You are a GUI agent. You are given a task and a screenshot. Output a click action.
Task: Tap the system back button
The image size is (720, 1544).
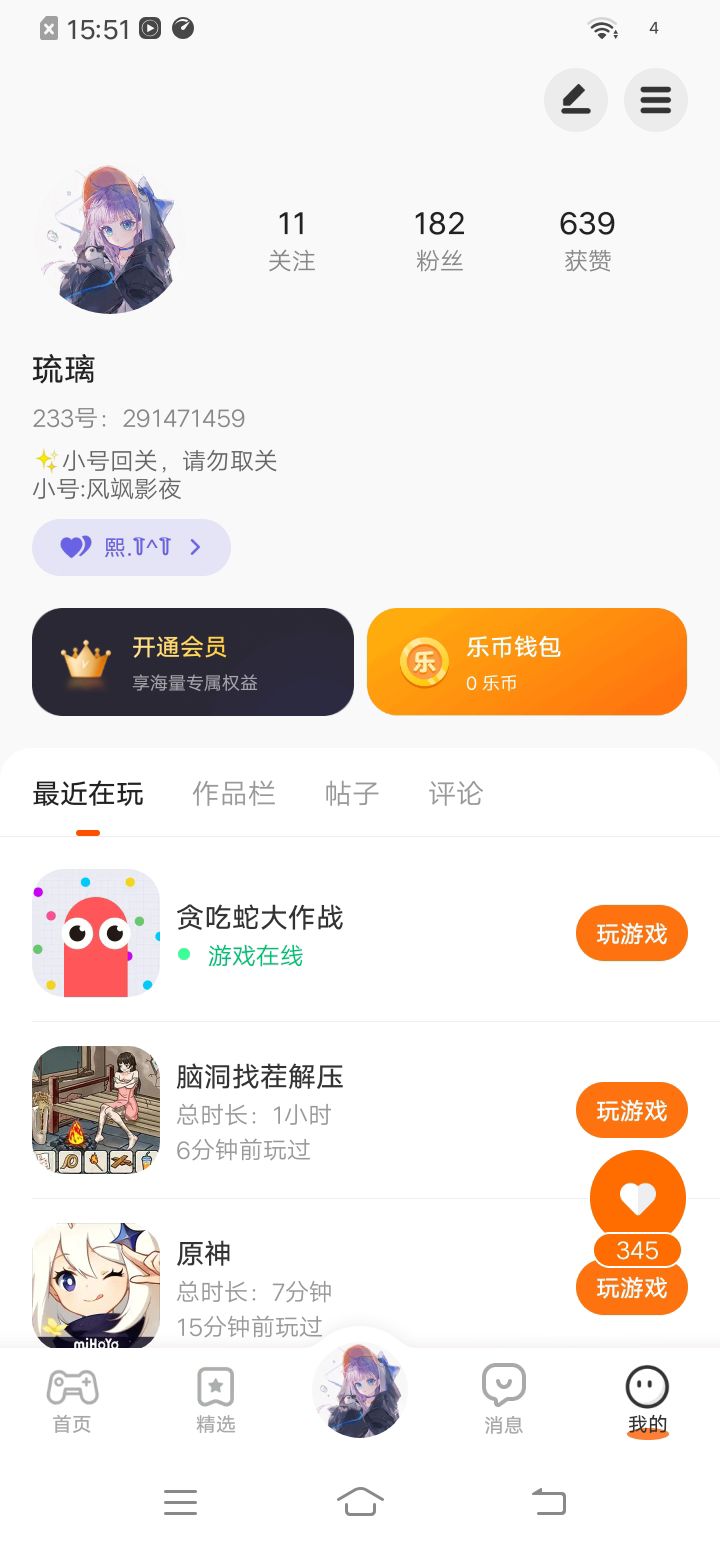(548, 1501)
